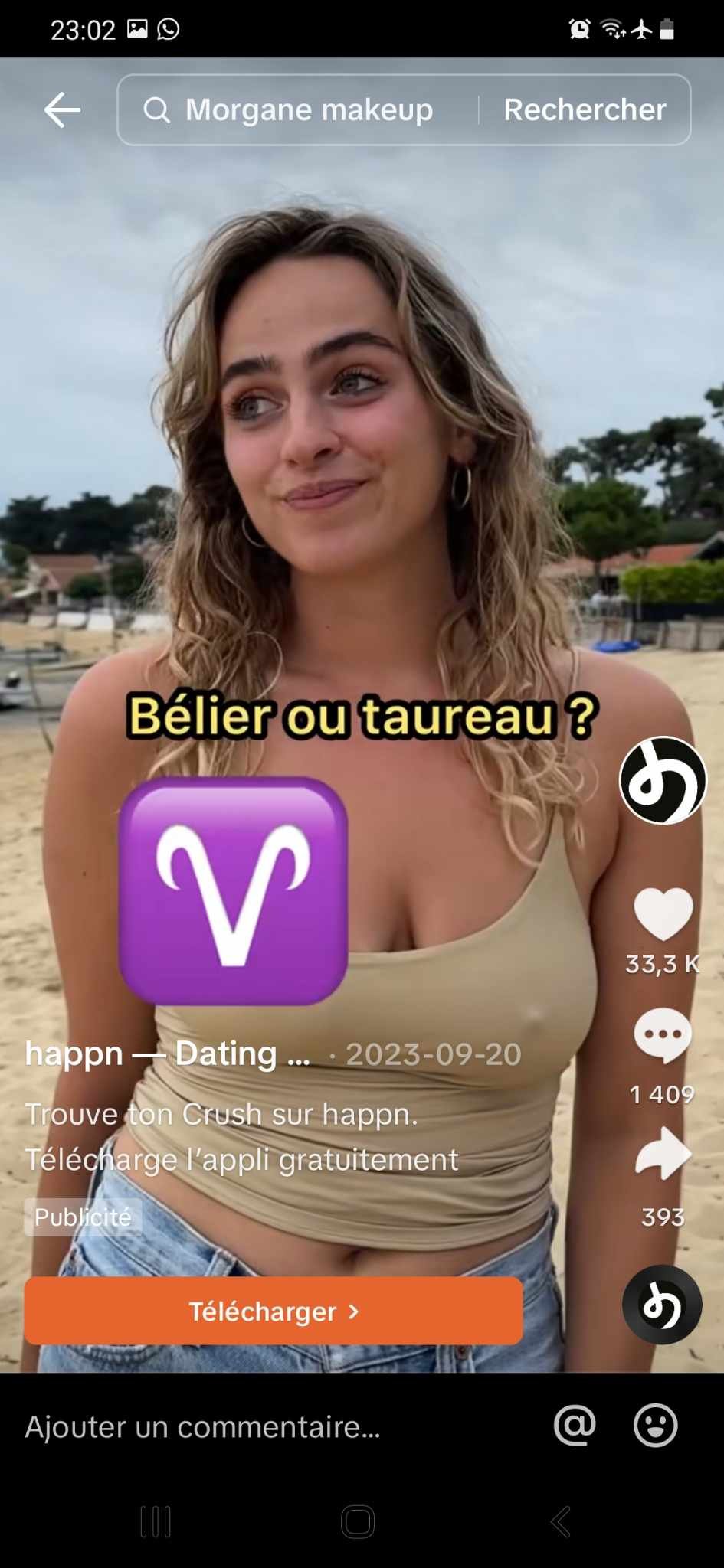Viewport: 724px width, 1568px height.
Task: Open the spinning sound disc
Action: [x=662, y=1305]
